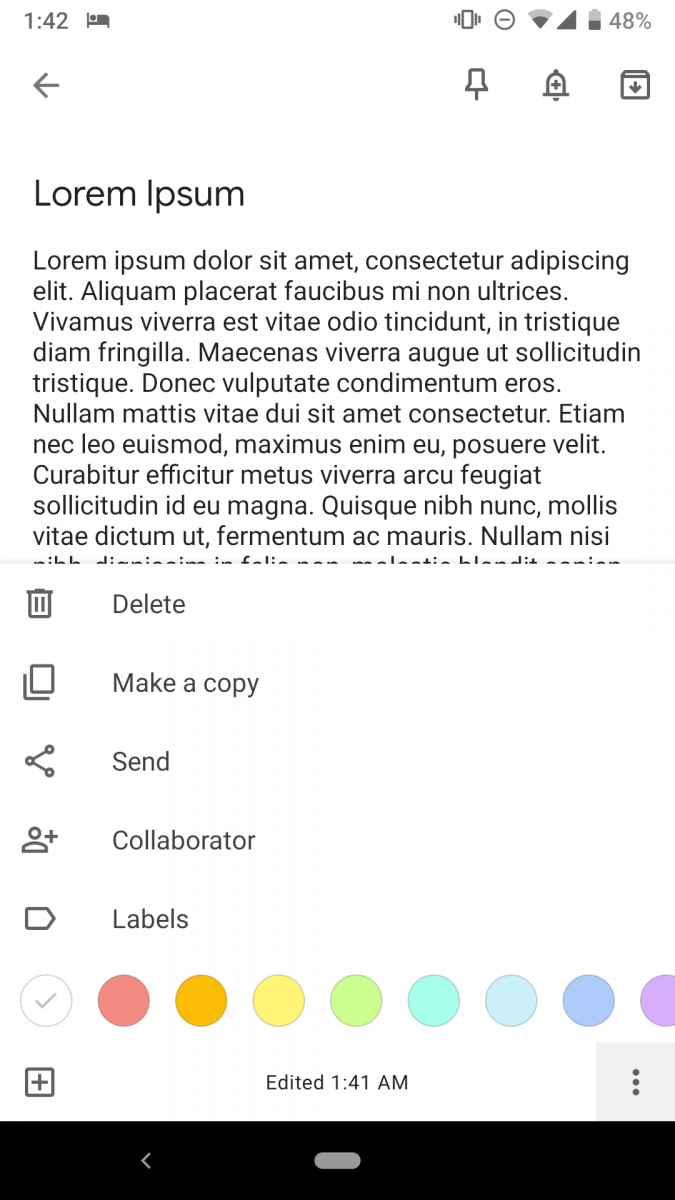Add a reminder with the bell icon

[556, 86]
